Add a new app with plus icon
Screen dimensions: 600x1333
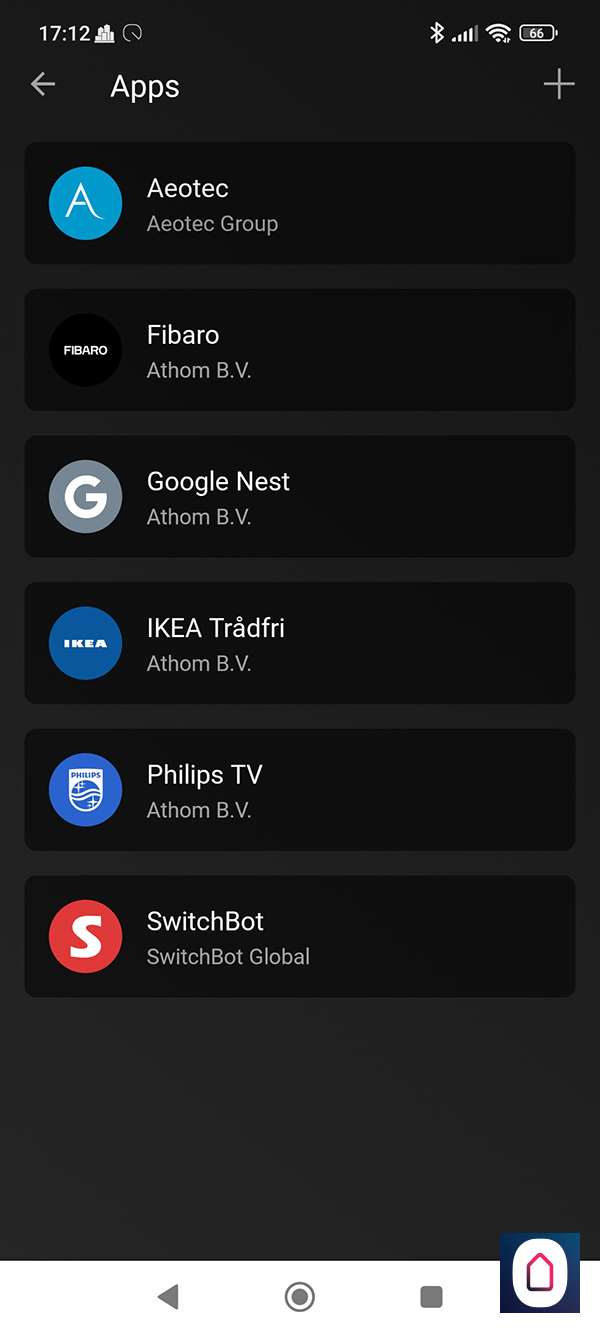(x=558, y=85)
